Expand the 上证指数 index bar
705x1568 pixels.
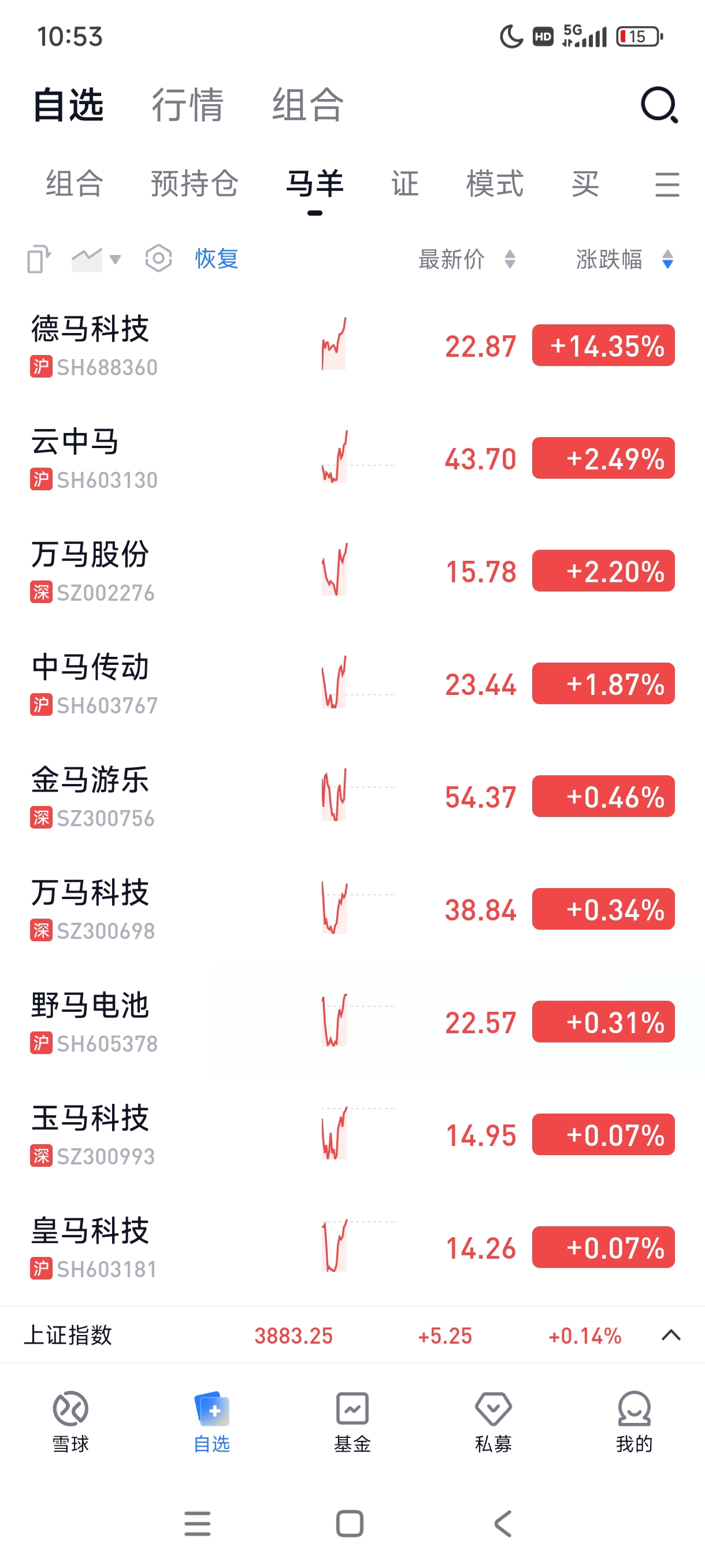(x=671, y=1336)
